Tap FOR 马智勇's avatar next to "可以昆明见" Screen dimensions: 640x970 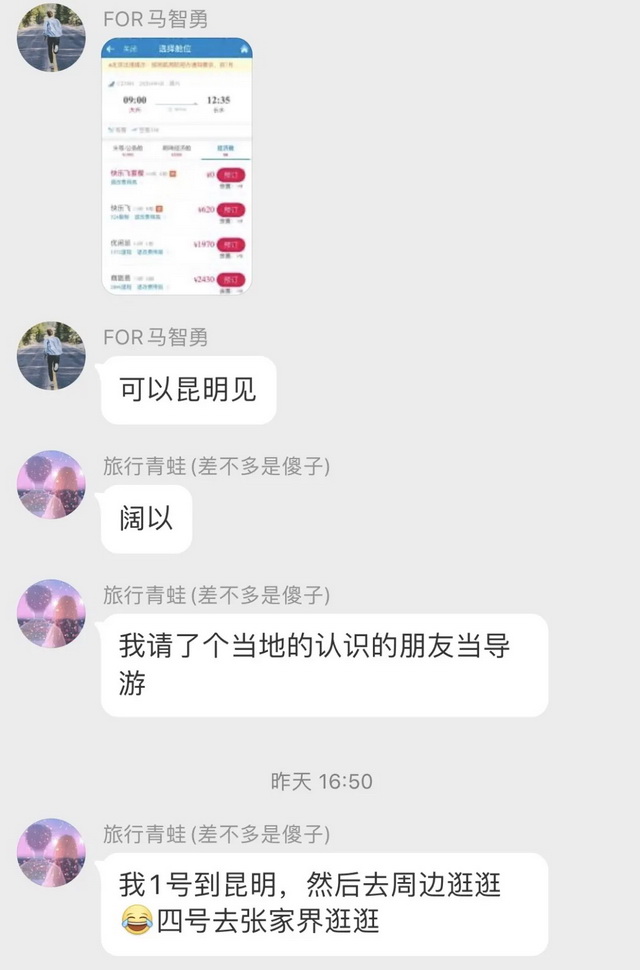pyautogui.click(x=51, y=355)
